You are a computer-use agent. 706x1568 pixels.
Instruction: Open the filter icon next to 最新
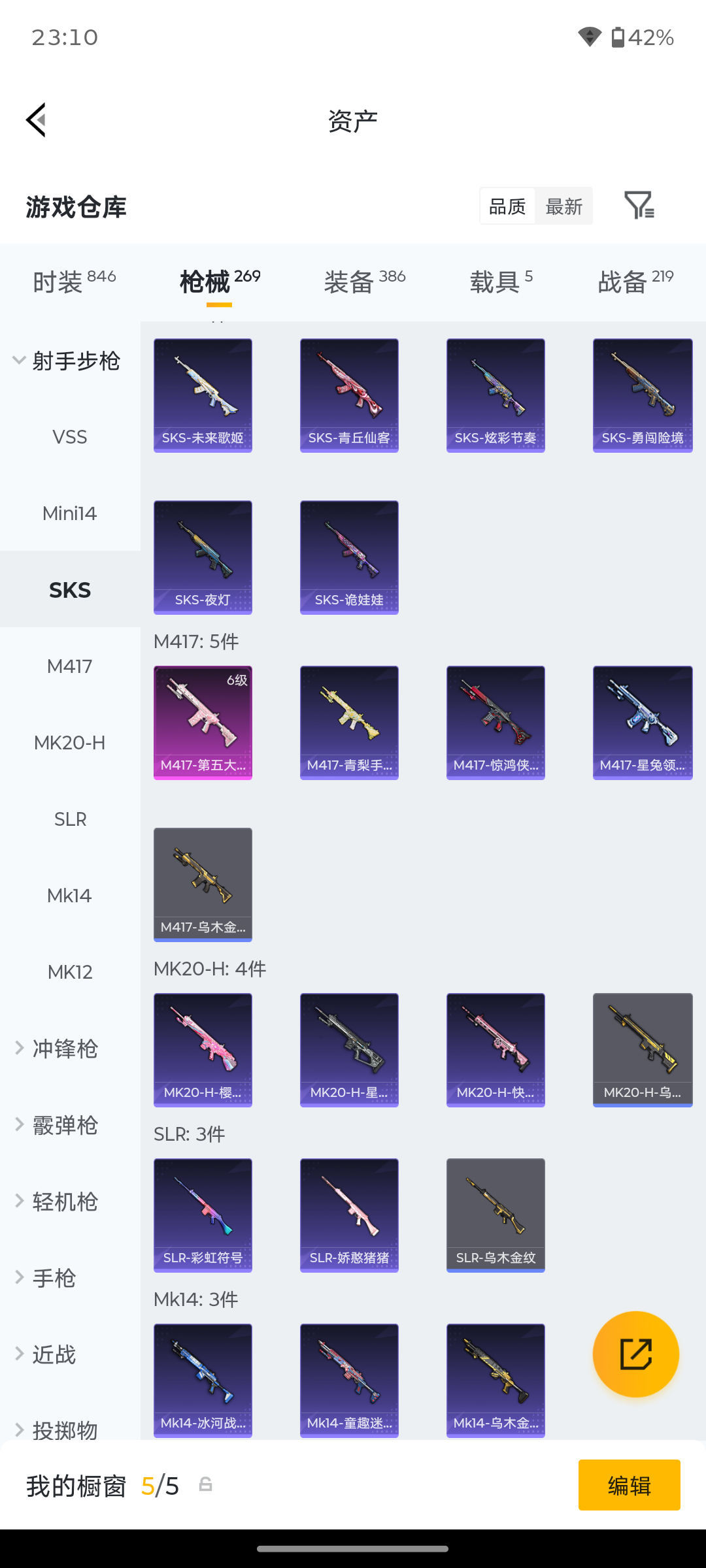[x=639, y=206]
